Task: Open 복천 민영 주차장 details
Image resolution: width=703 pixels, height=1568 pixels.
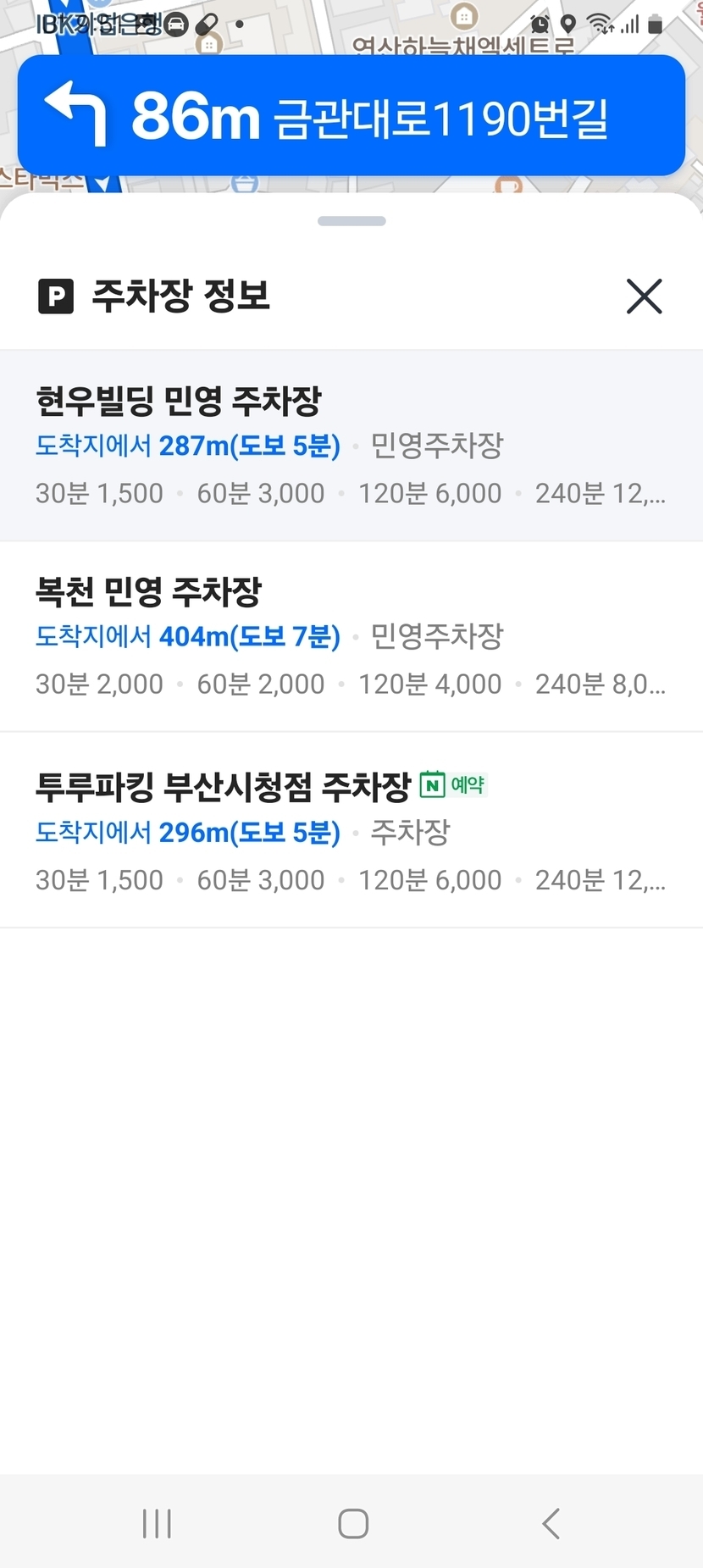Action: (x=351, y=637)
